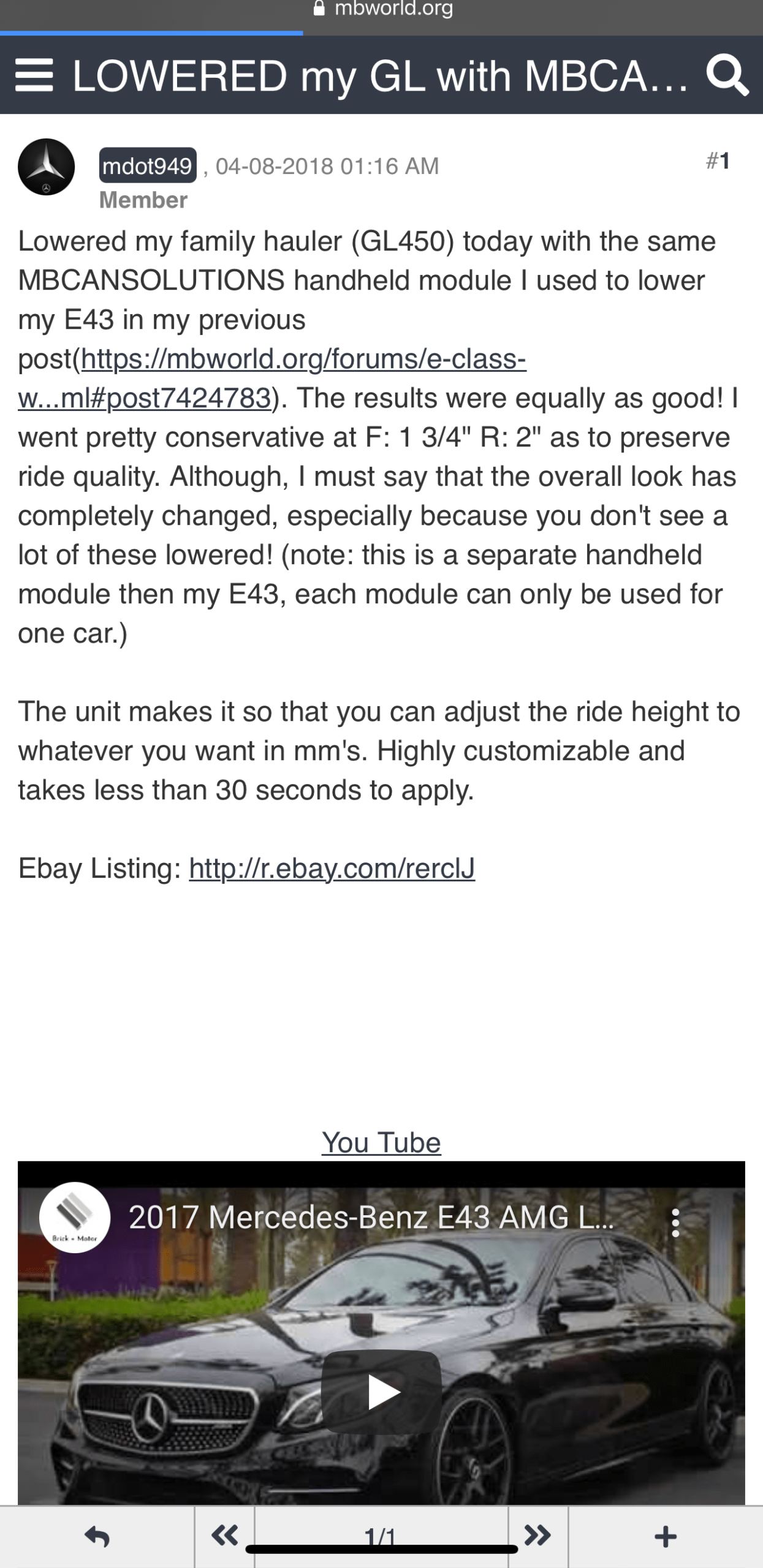Go to the next page
This screenshot has width=763, height=1568.
point(538,1535)
